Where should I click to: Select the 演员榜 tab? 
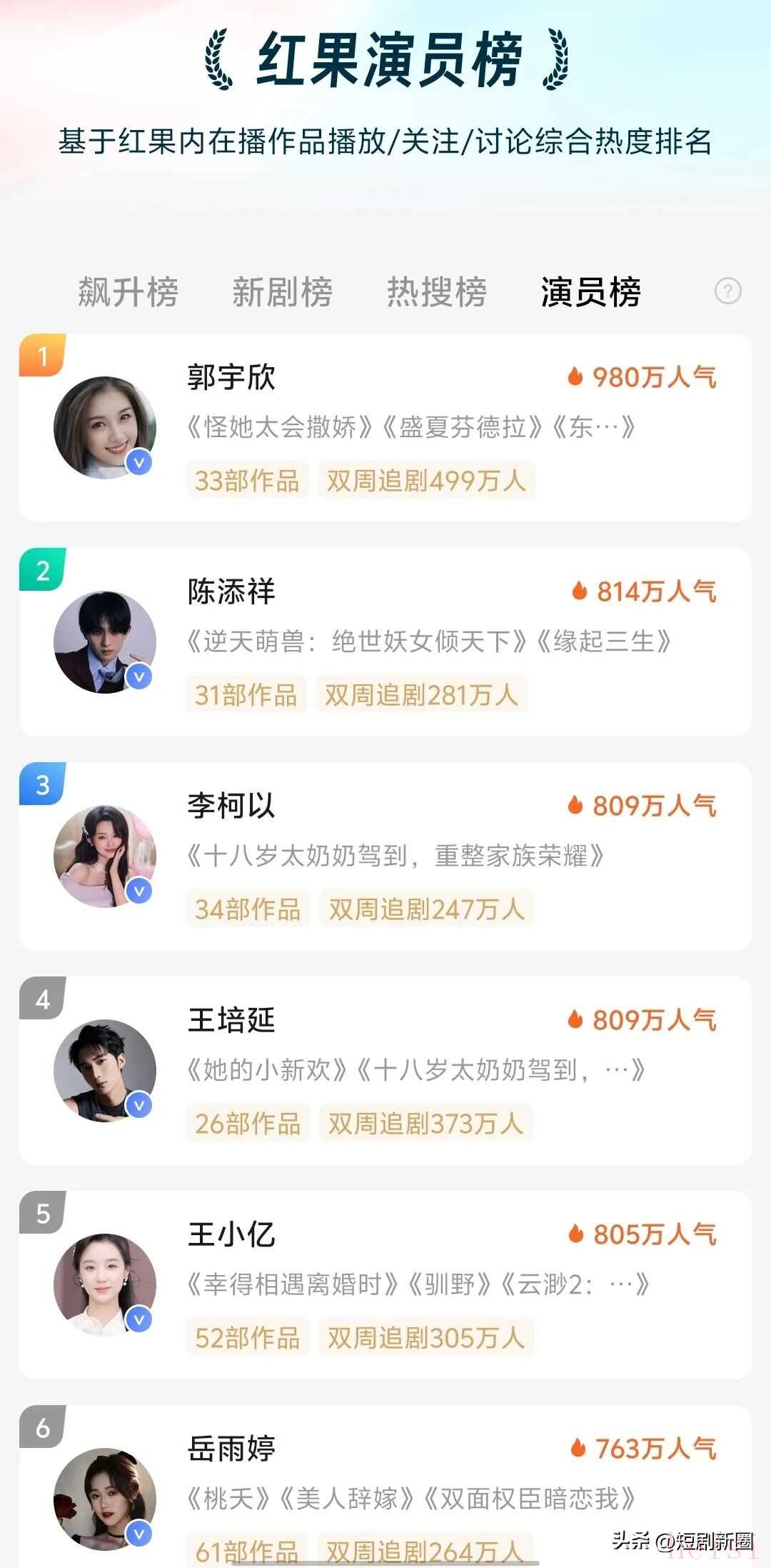(x=590, y=291)
